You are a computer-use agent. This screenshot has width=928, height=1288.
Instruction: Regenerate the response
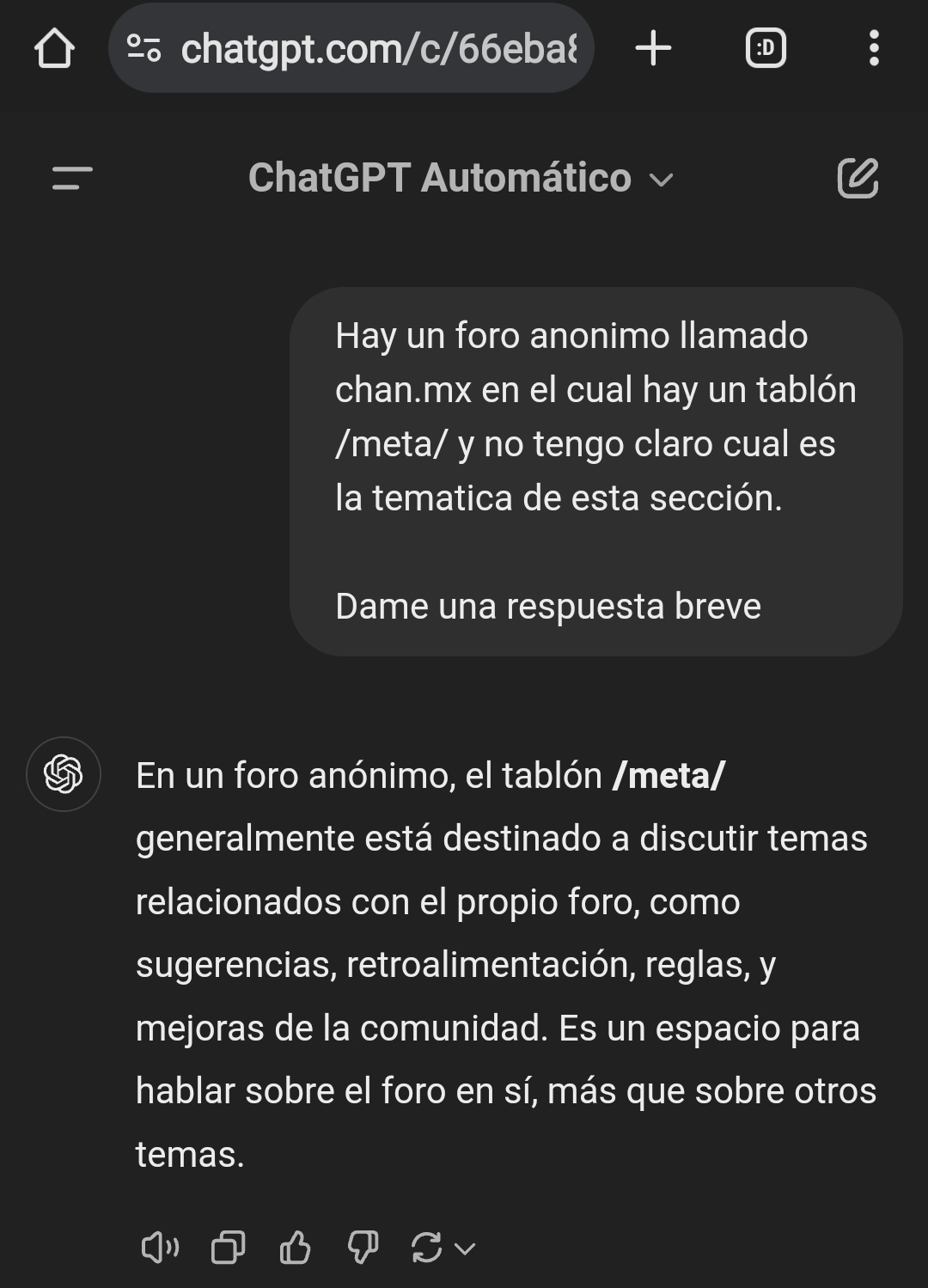(x=427, y=1248)
